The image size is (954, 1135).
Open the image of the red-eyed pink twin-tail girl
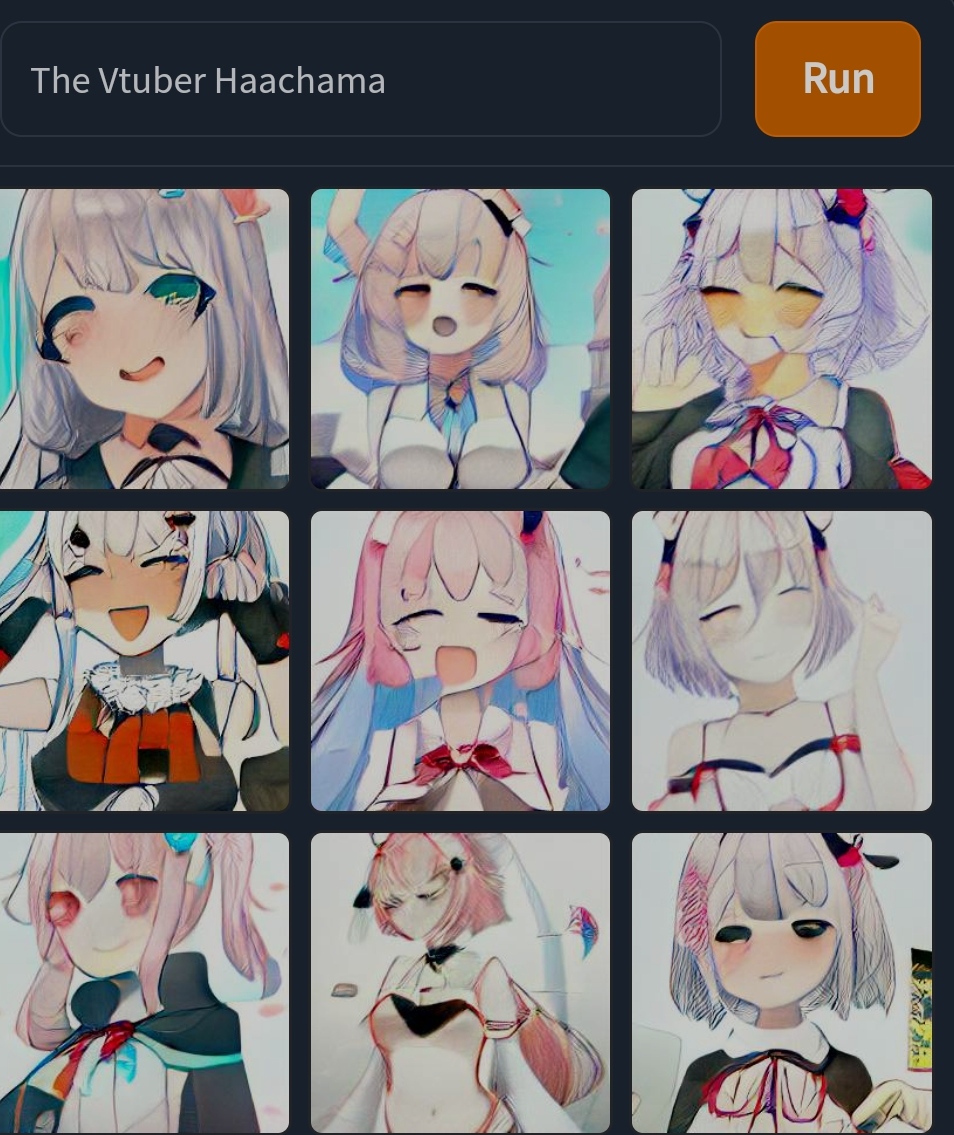pos(143,982)
